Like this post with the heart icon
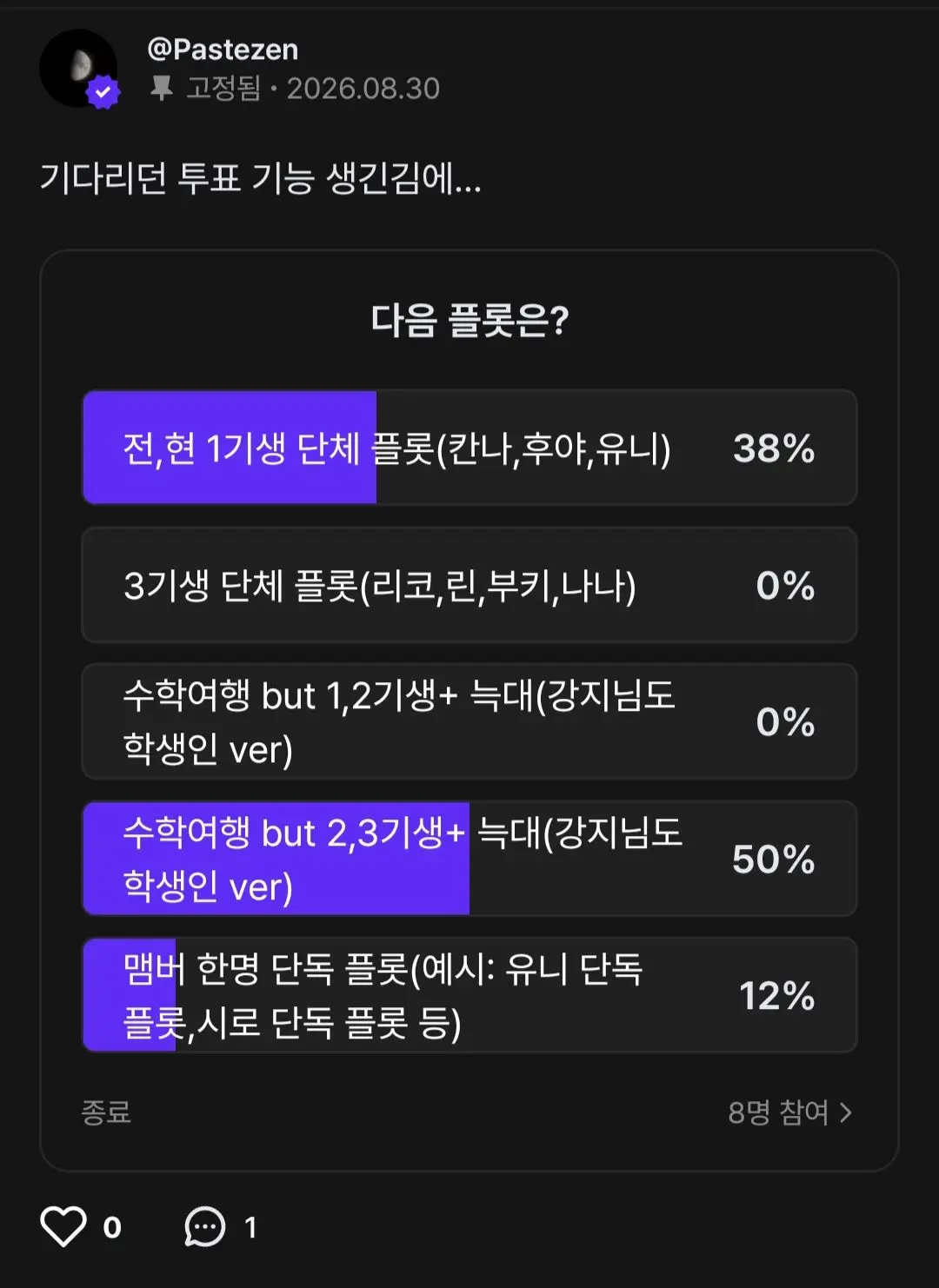The image size is (939, 1288). click(x=63, y=1226)
